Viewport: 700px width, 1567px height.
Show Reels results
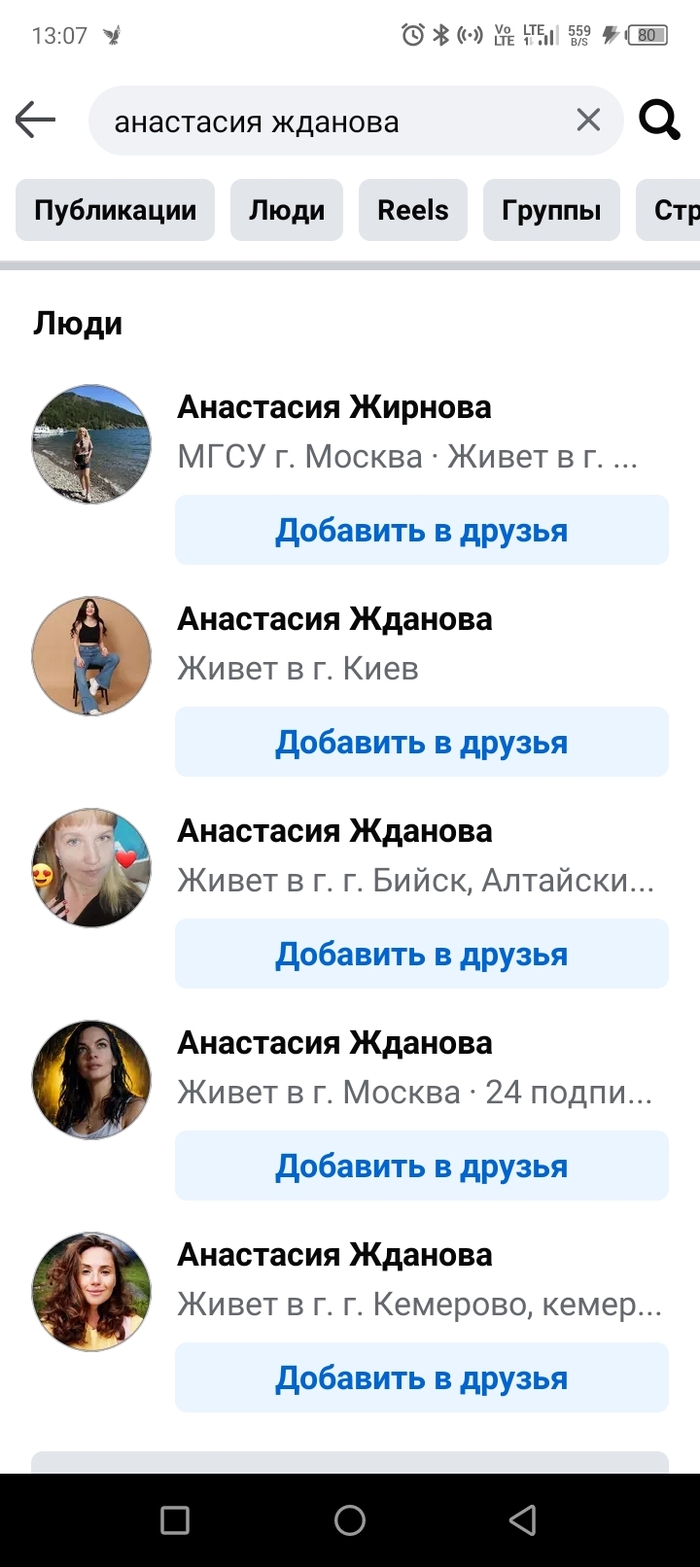coord(413,210)
